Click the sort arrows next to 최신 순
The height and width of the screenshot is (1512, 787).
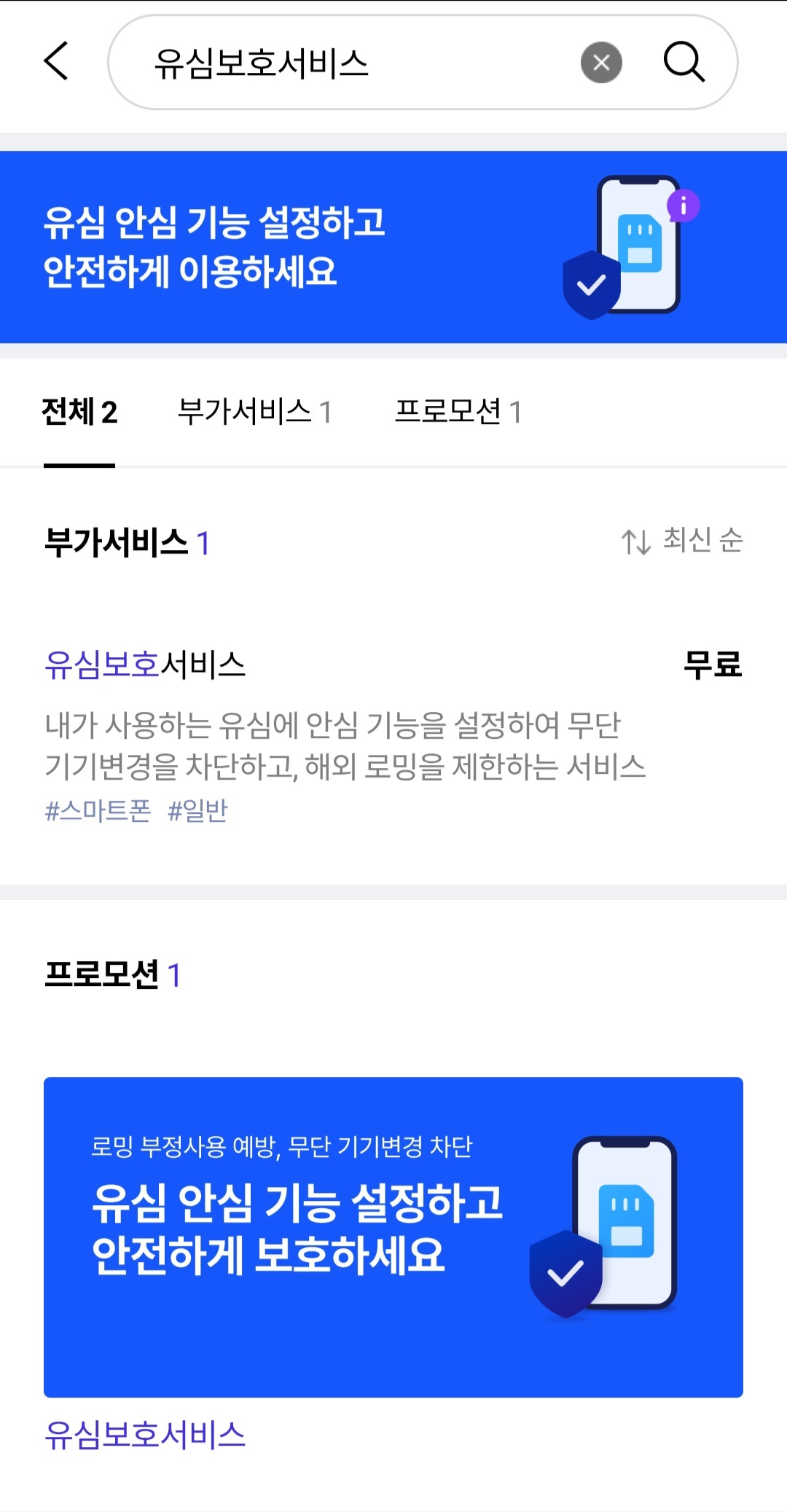637,541
